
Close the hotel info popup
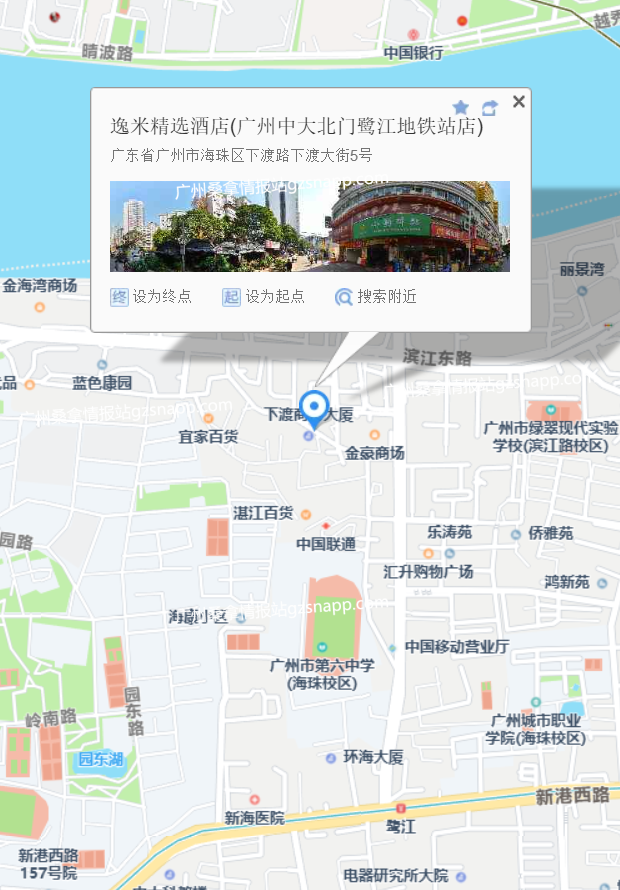[518, 101]
